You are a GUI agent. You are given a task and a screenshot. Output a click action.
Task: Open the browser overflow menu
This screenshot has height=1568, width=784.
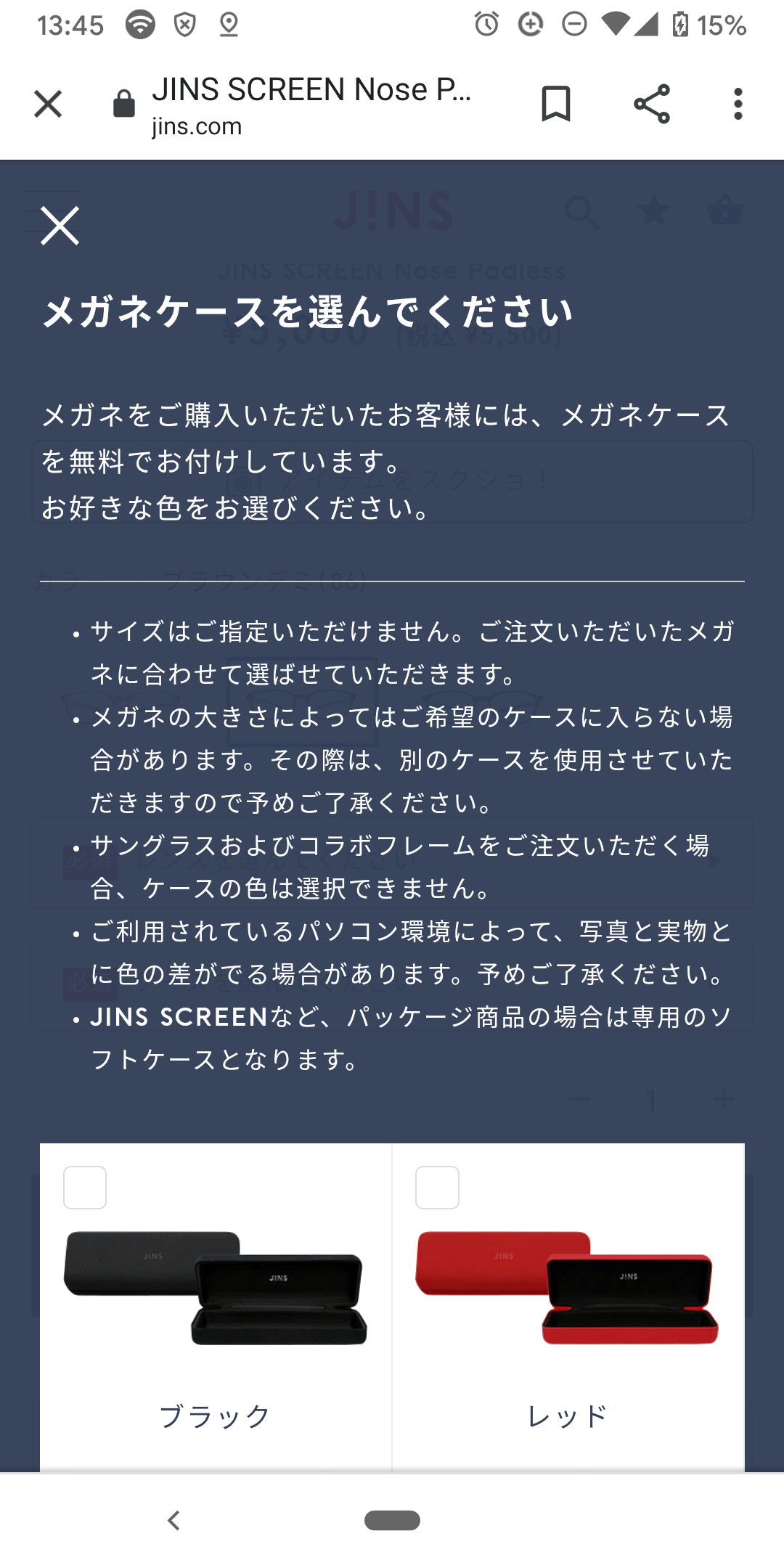click(738, 104)
